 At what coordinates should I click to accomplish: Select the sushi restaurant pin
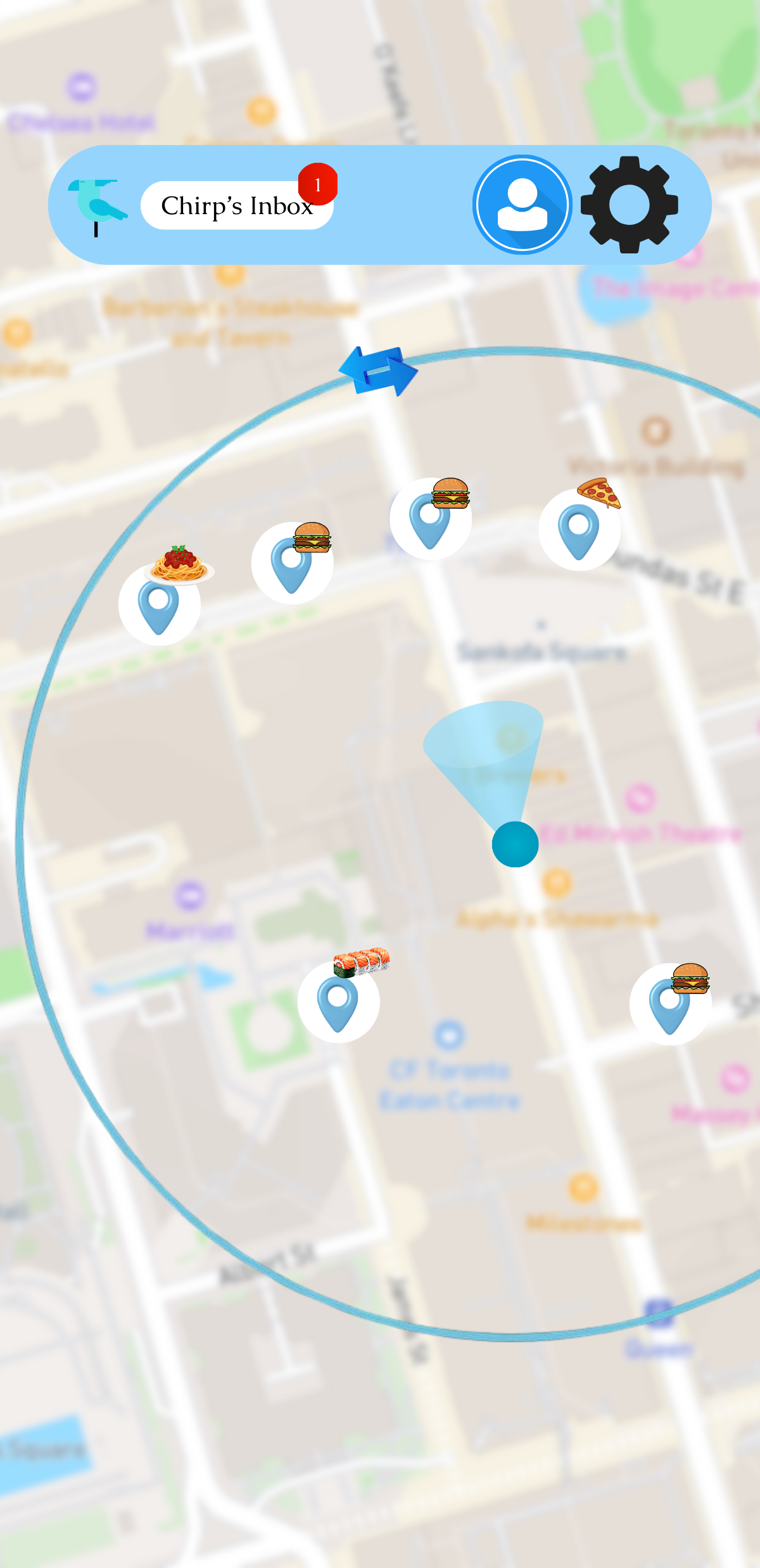339,1001
